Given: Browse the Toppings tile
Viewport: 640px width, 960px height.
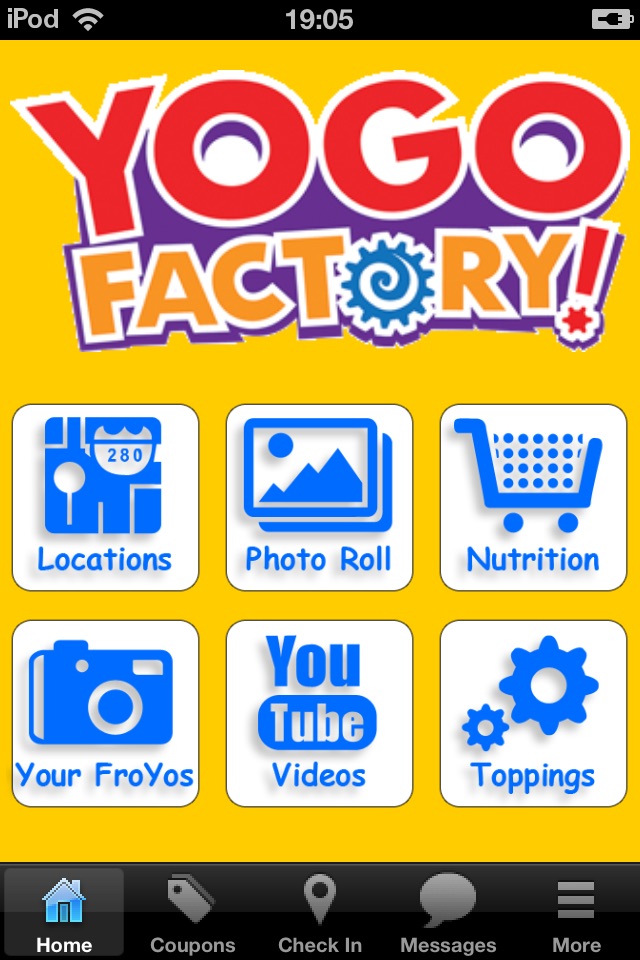Looking at the screenshot, I should [533, 713].
